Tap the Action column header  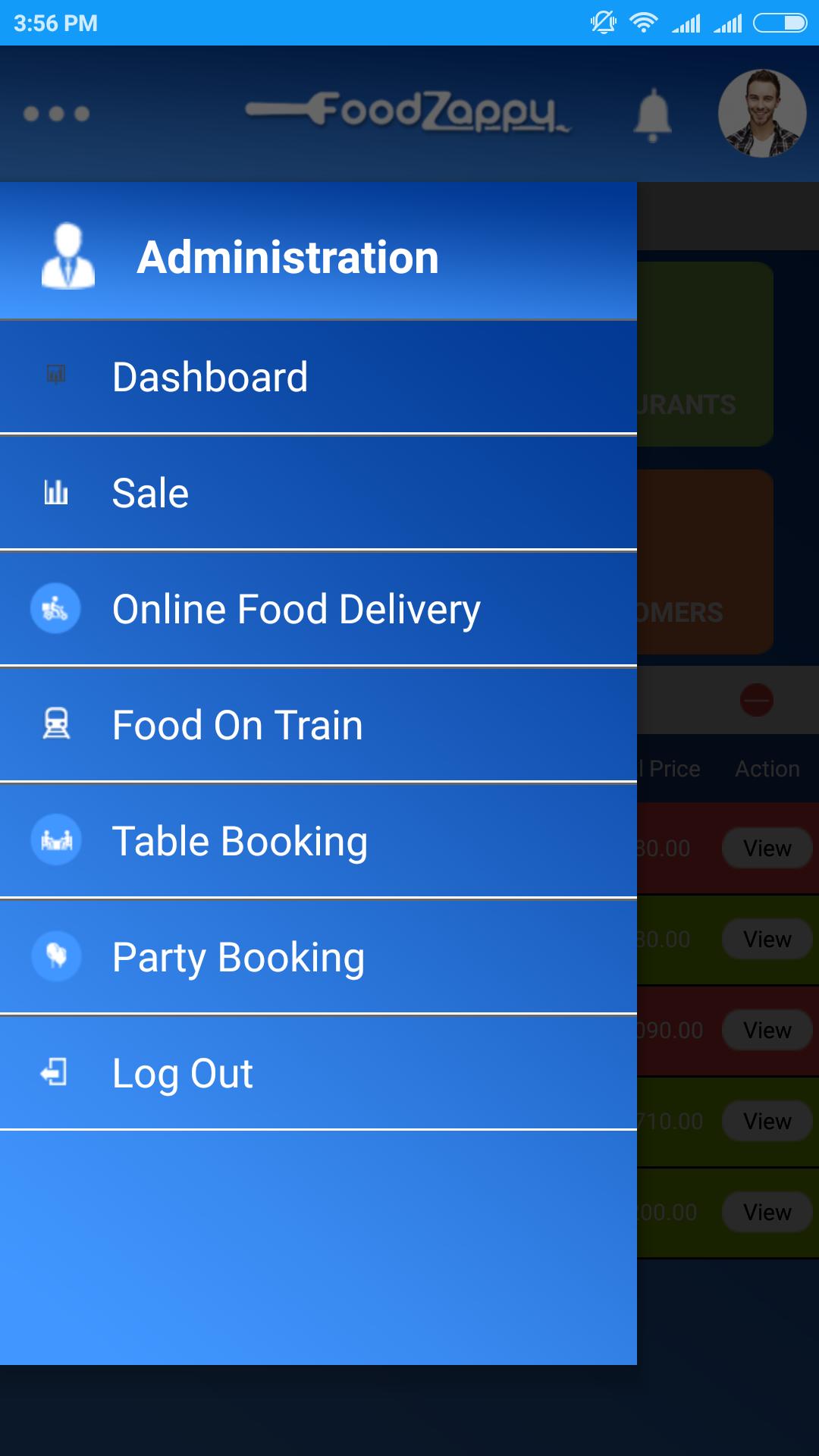pos(768,768)
